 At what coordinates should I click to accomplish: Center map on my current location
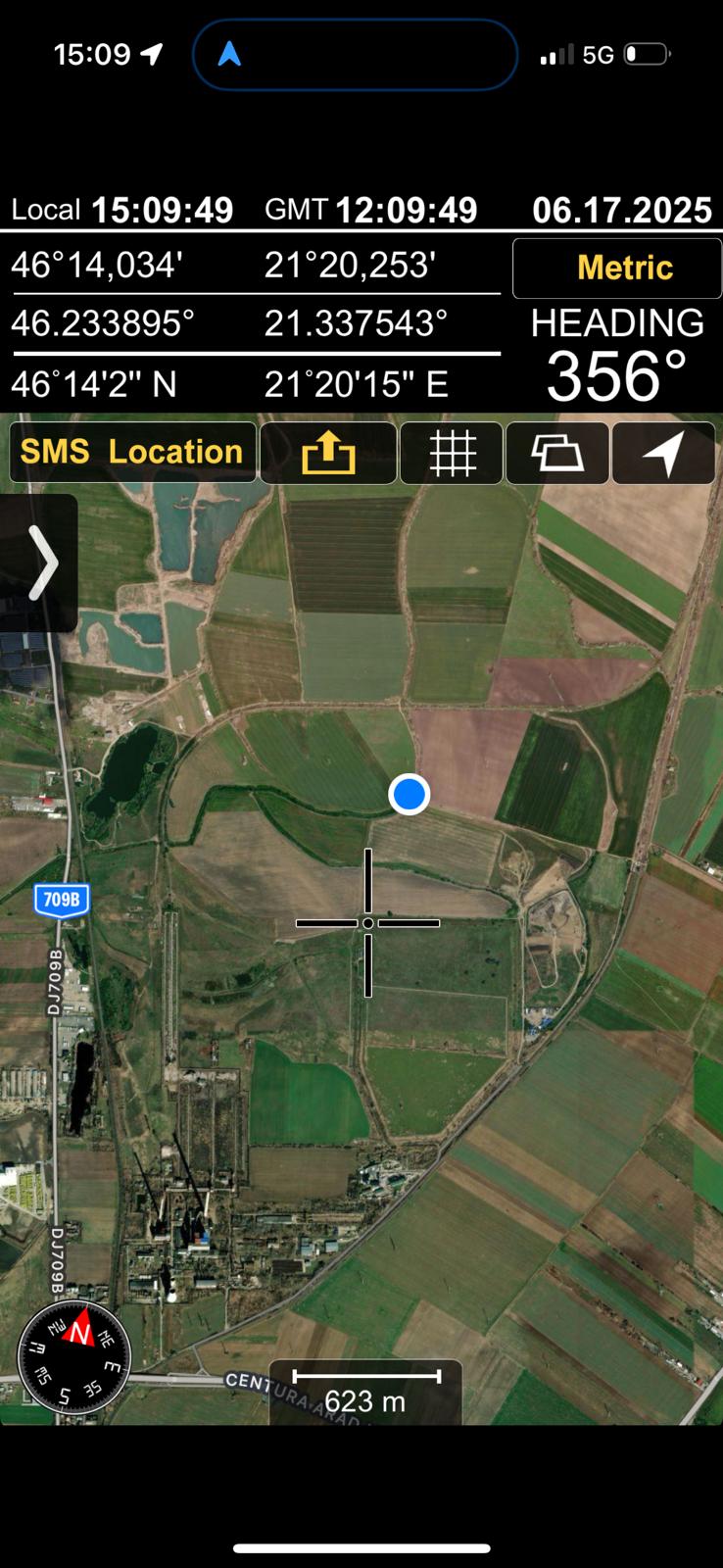[664, 453]
